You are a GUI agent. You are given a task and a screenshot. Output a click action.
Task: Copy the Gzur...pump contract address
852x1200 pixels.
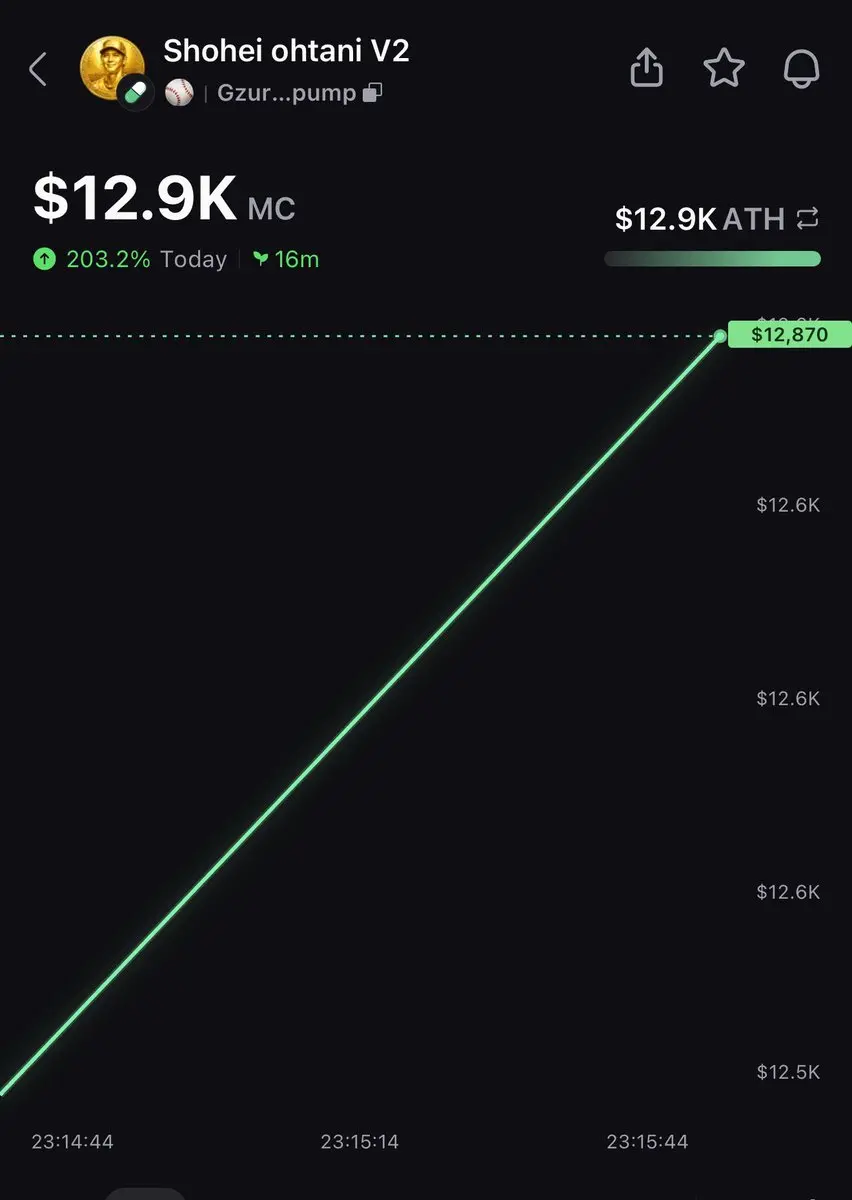(x=373, y=93)
